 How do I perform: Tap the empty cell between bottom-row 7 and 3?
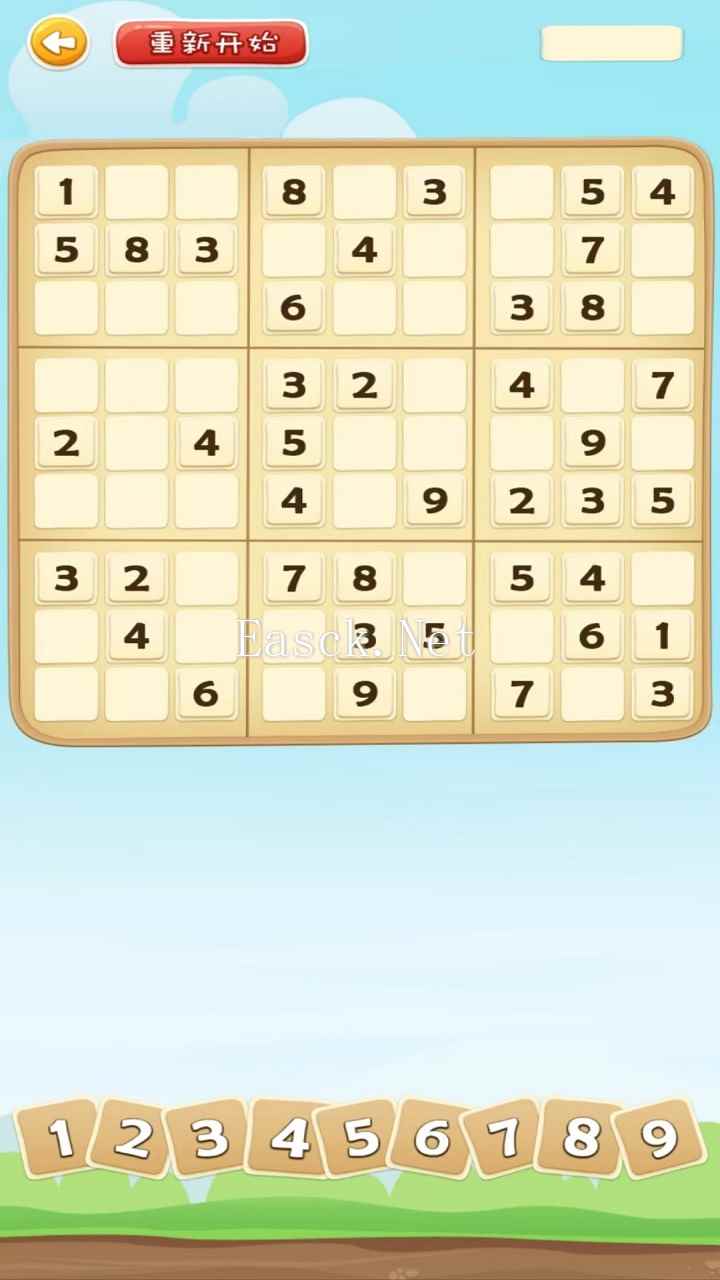click(x=592, y=694)
